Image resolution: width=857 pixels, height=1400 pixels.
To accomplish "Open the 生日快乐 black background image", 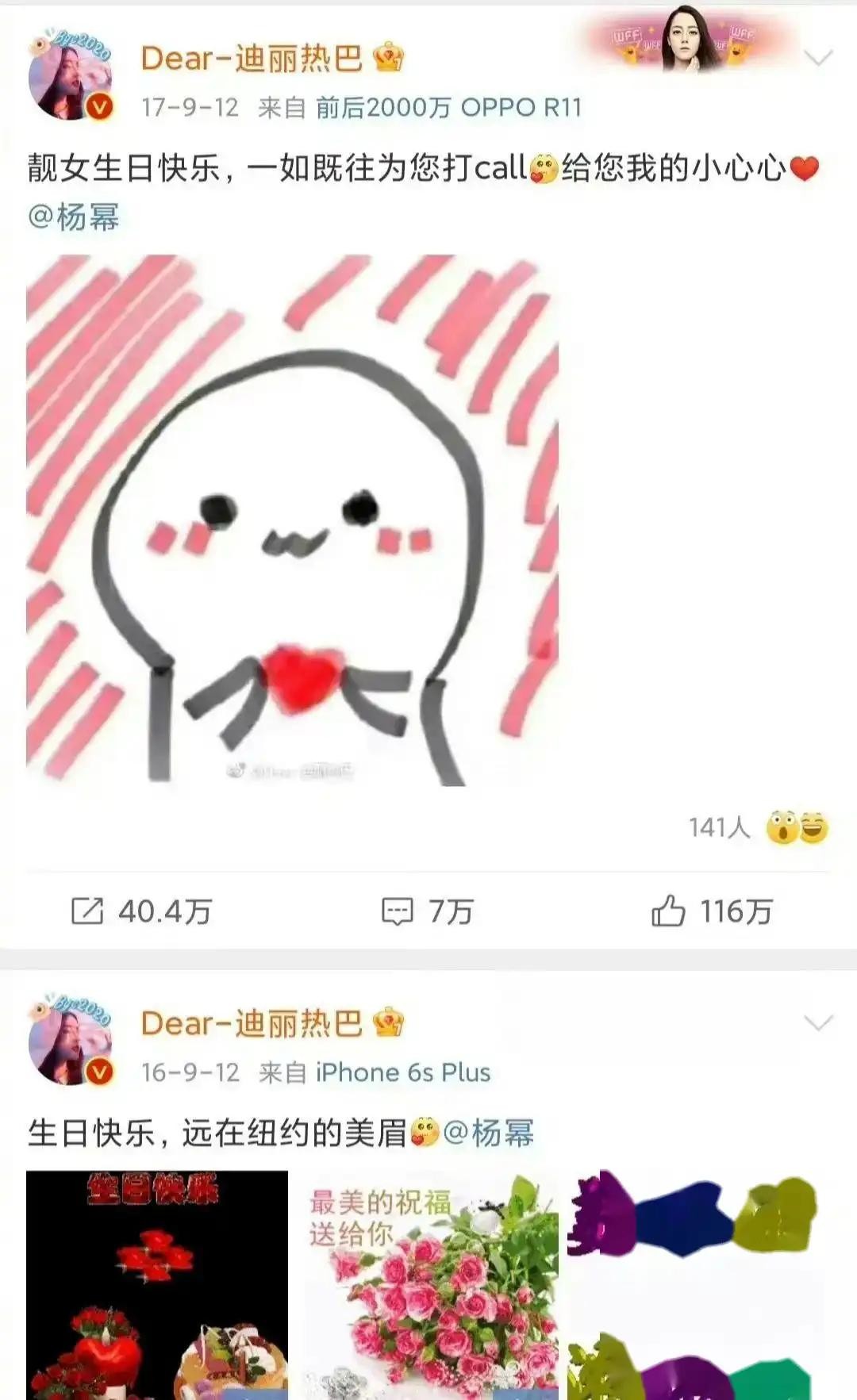I will click(157, 1285).
